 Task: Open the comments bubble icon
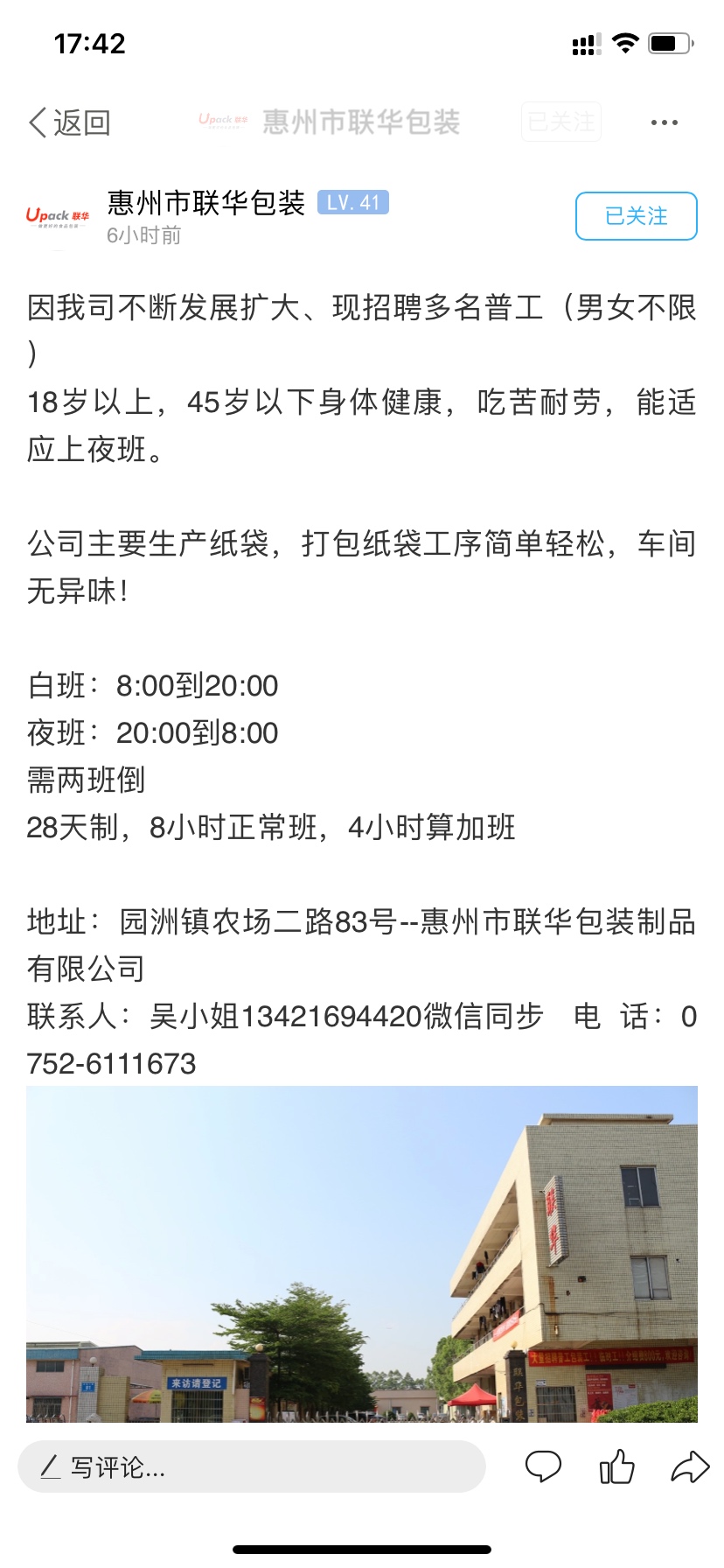[543, 1466]
